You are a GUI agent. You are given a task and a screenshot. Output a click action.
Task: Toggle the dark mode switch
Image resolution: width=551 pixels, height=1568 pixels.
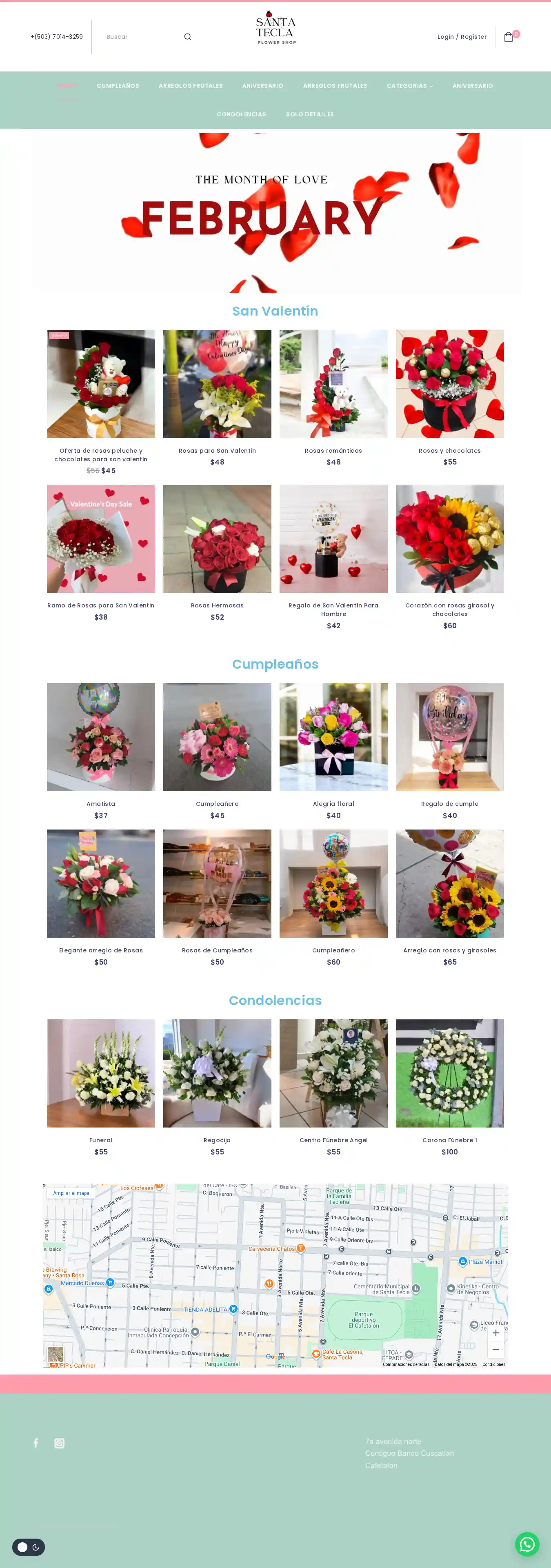click(x=29, y=1547)
